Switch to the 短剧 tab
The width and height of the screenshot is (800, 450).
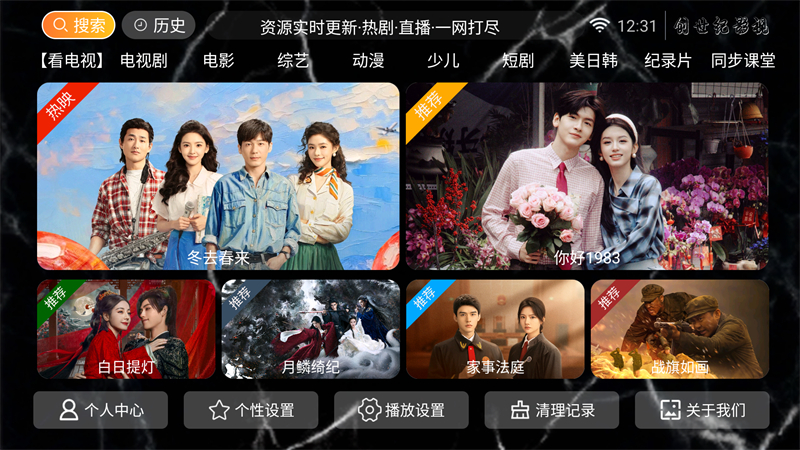[x=518, y=61]
